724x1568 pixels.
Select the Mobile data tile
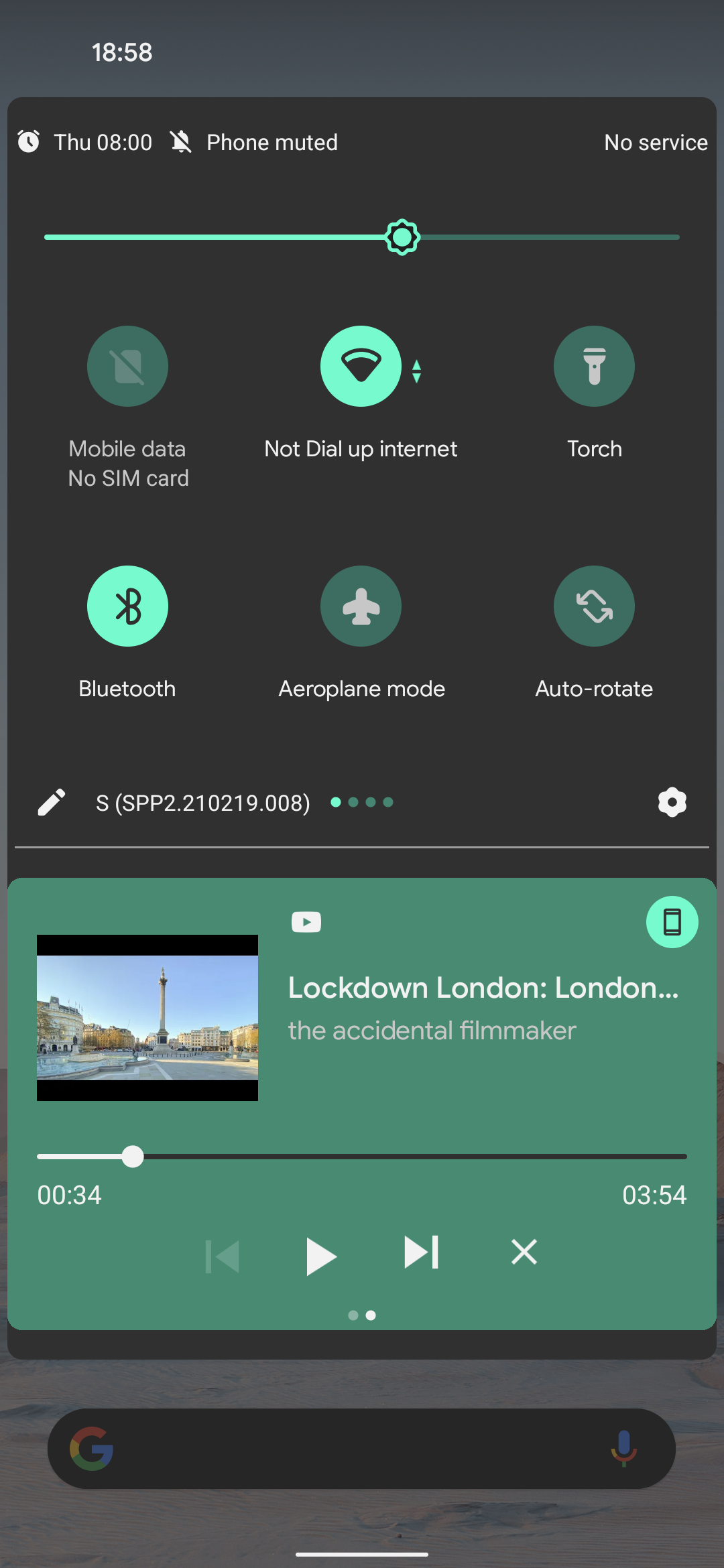tap(127, 366)
